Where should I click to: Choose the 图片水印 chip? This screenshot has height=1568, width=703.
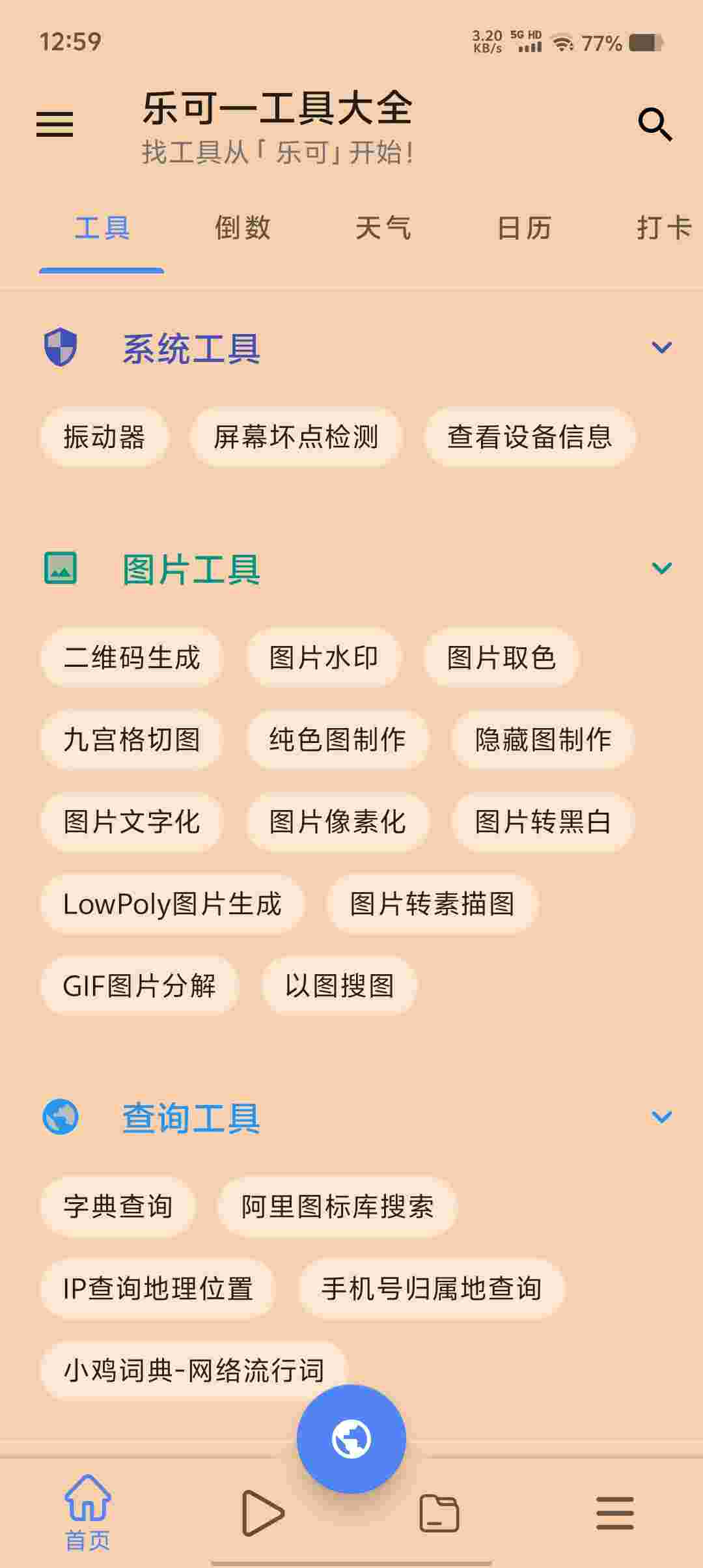pyautogui.click(x=324, y=658)
